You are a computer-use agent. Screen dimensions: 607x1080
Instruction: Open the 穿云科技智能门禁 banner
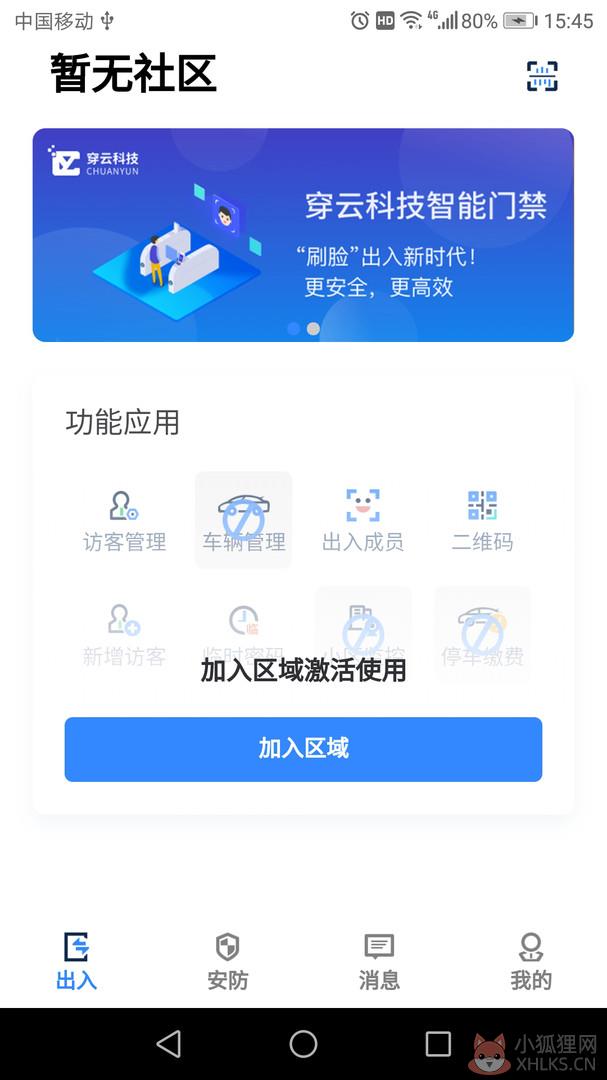tap(303, 235)
